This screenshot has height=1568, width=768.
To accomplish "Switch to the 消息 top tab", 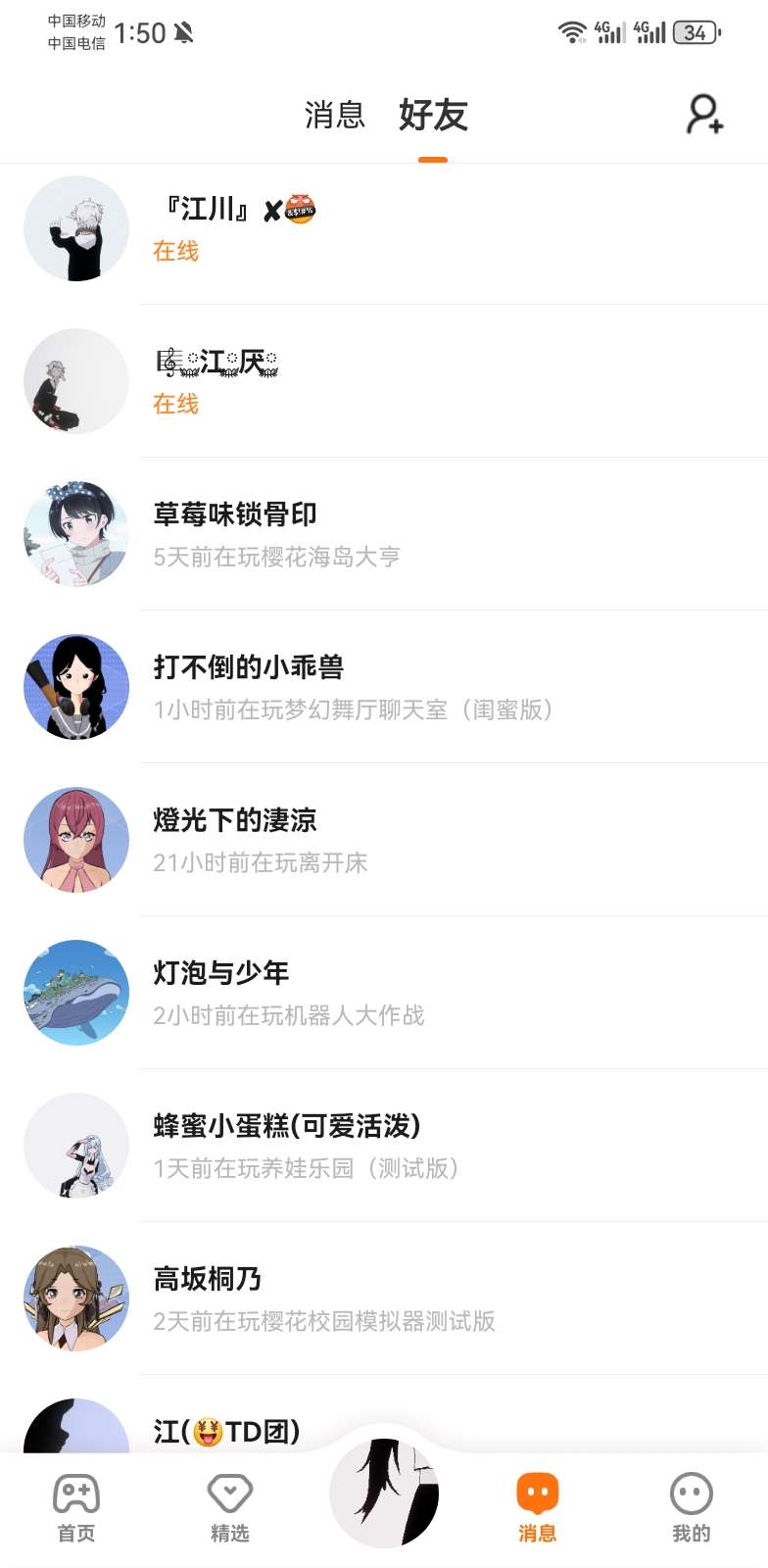I will (x=334, y=116).
